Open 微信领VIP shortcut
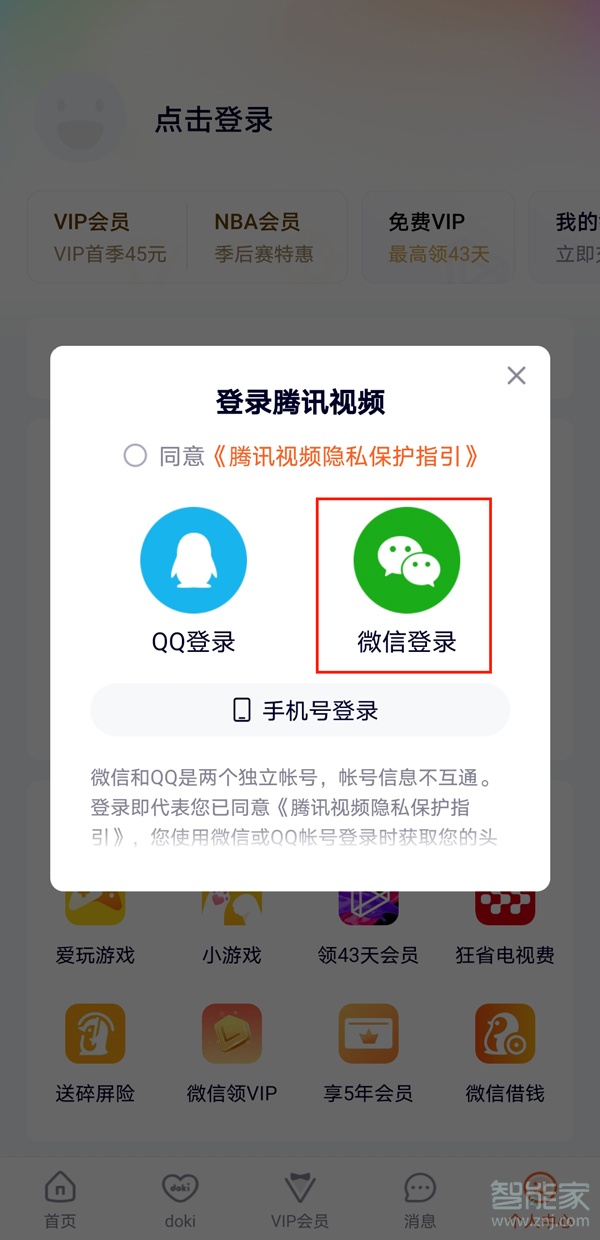Image resolution: width=600 pixels, height=1240 pixels. click(232, 1050)
